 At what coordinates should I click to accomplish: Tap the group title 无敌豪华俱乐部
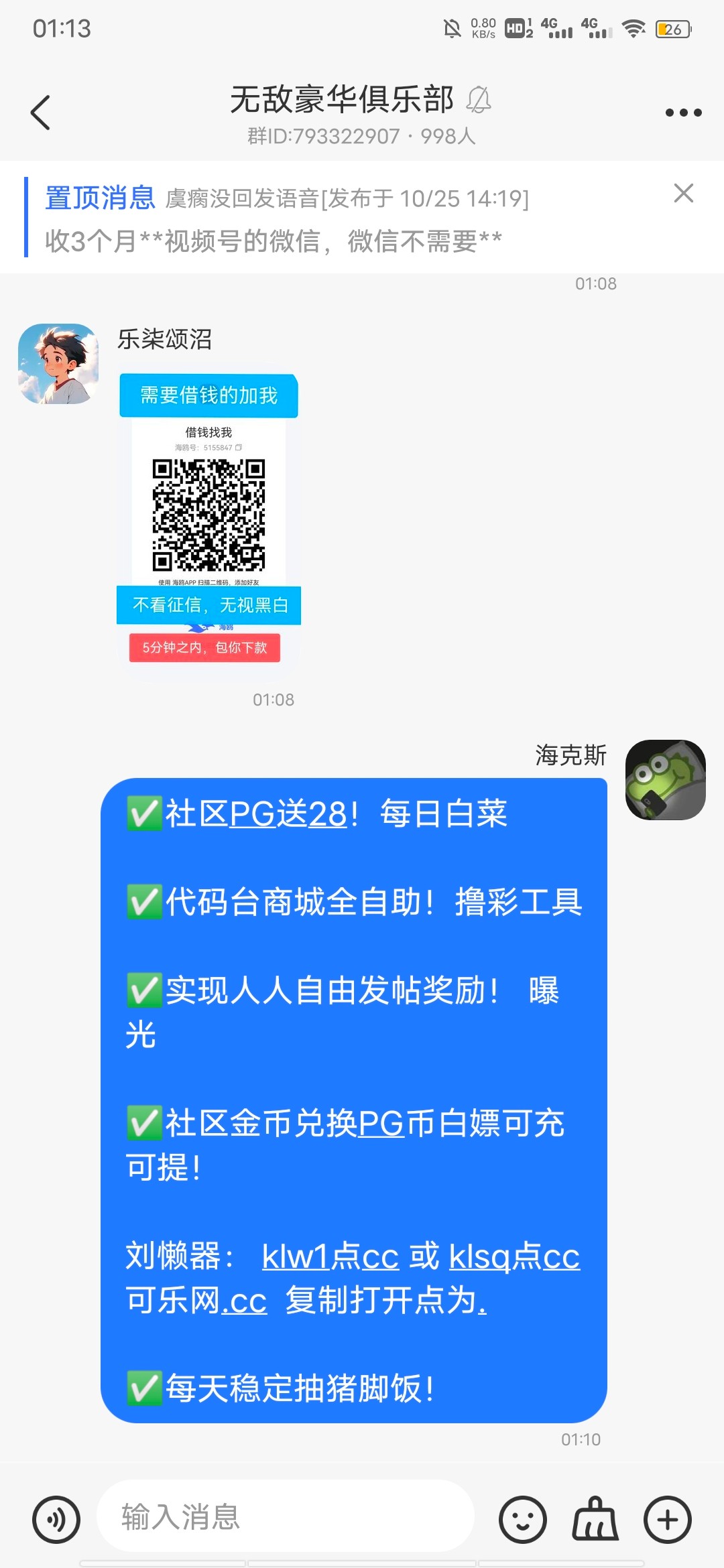tap(342, 97)
